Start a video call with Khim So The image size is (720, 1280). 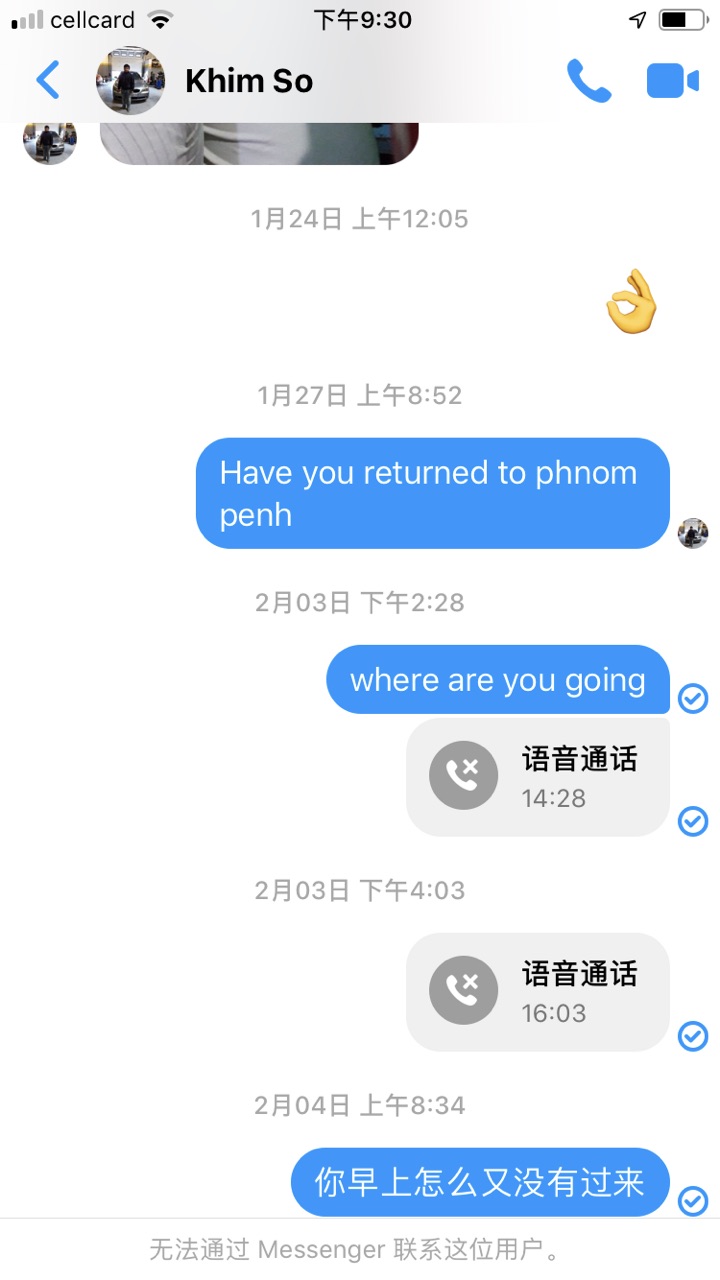(672, 81)
